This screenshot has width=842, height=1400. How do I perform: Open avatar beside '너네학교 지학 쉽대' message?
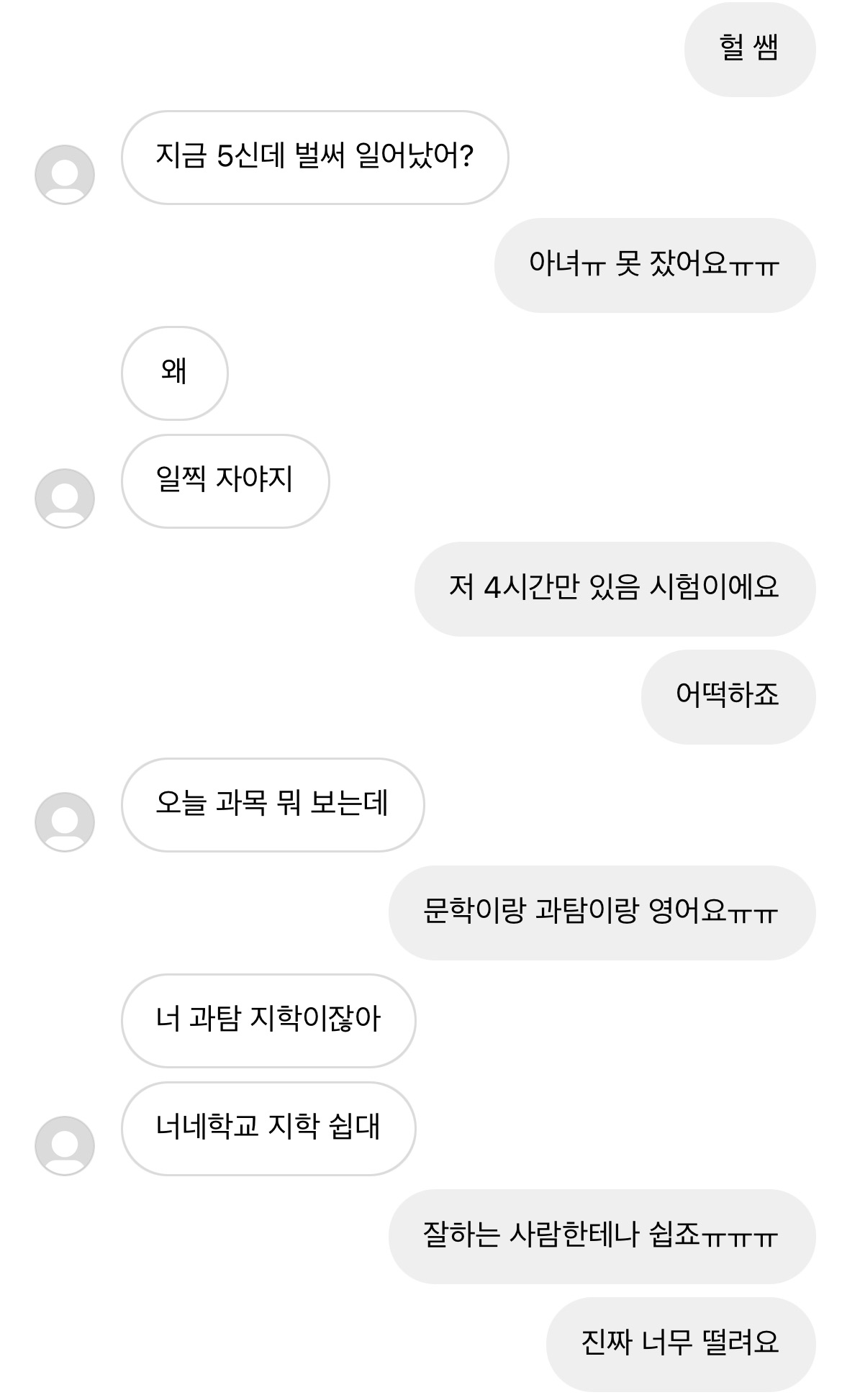[x=65, y=1146]
